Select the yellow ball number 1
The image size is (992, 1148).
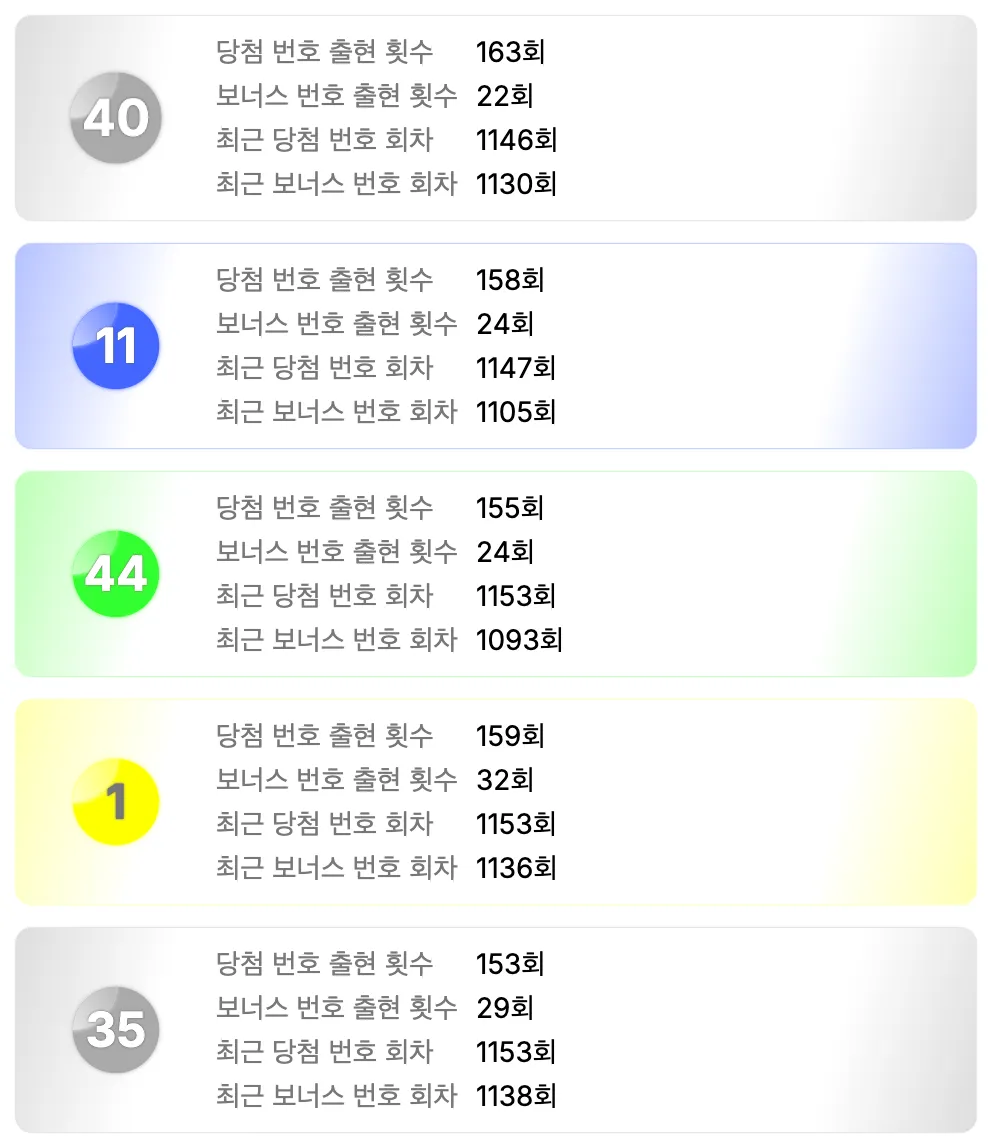116,801
